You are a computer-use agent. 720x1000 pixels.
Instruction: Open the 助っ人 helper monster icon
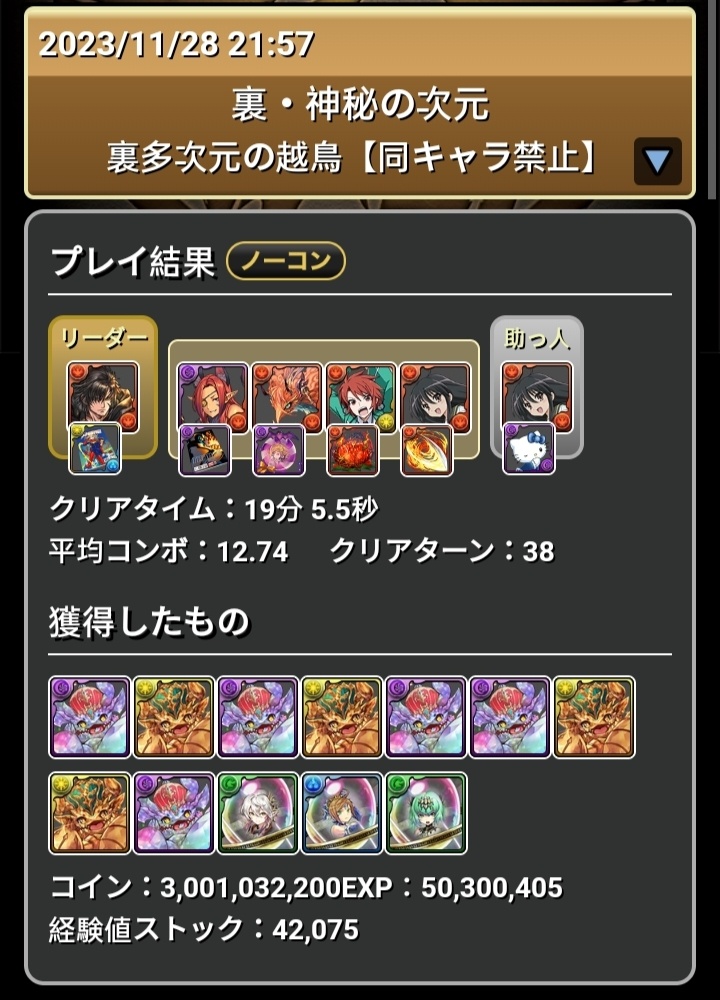536,394
